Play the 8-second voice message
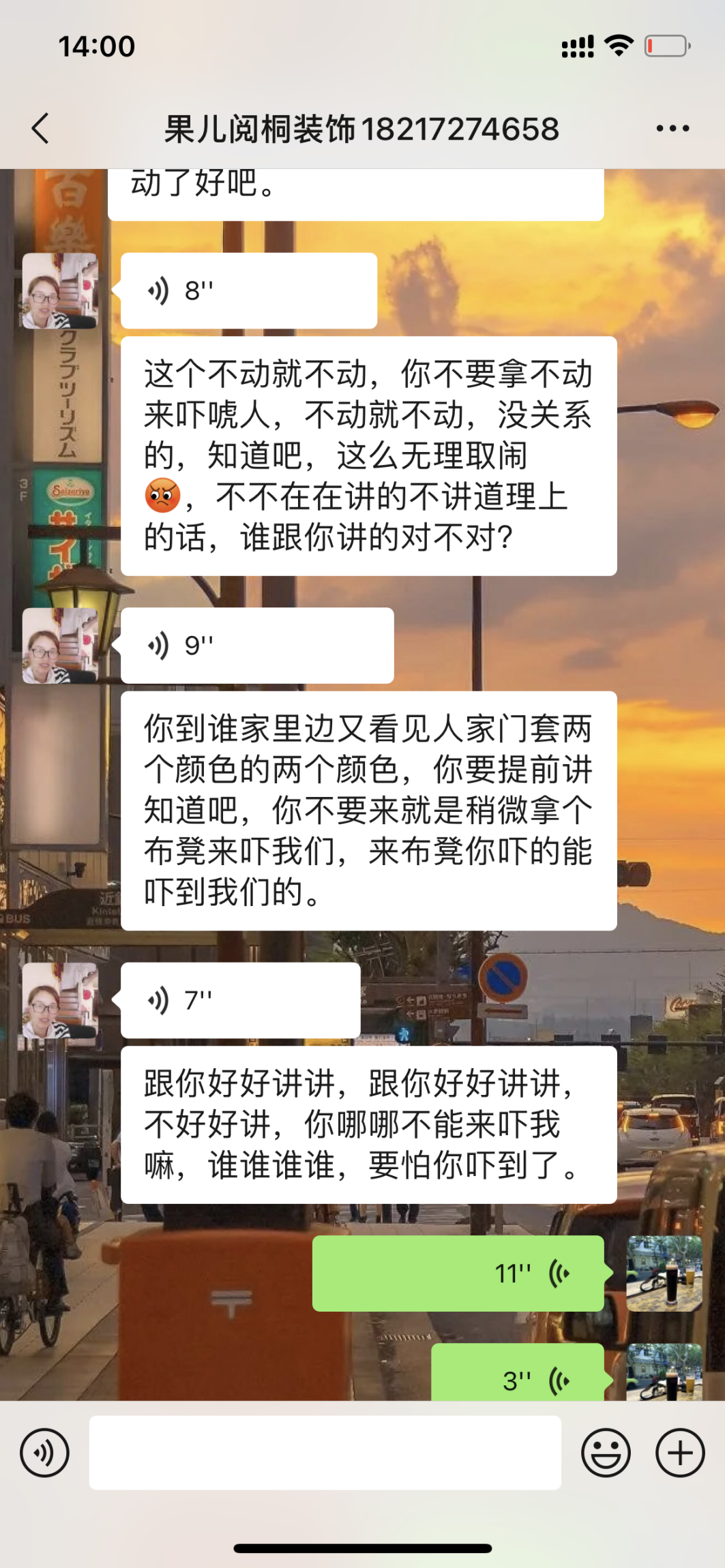The height and width of the screenshot is (1568, 725). coord(248,291)
